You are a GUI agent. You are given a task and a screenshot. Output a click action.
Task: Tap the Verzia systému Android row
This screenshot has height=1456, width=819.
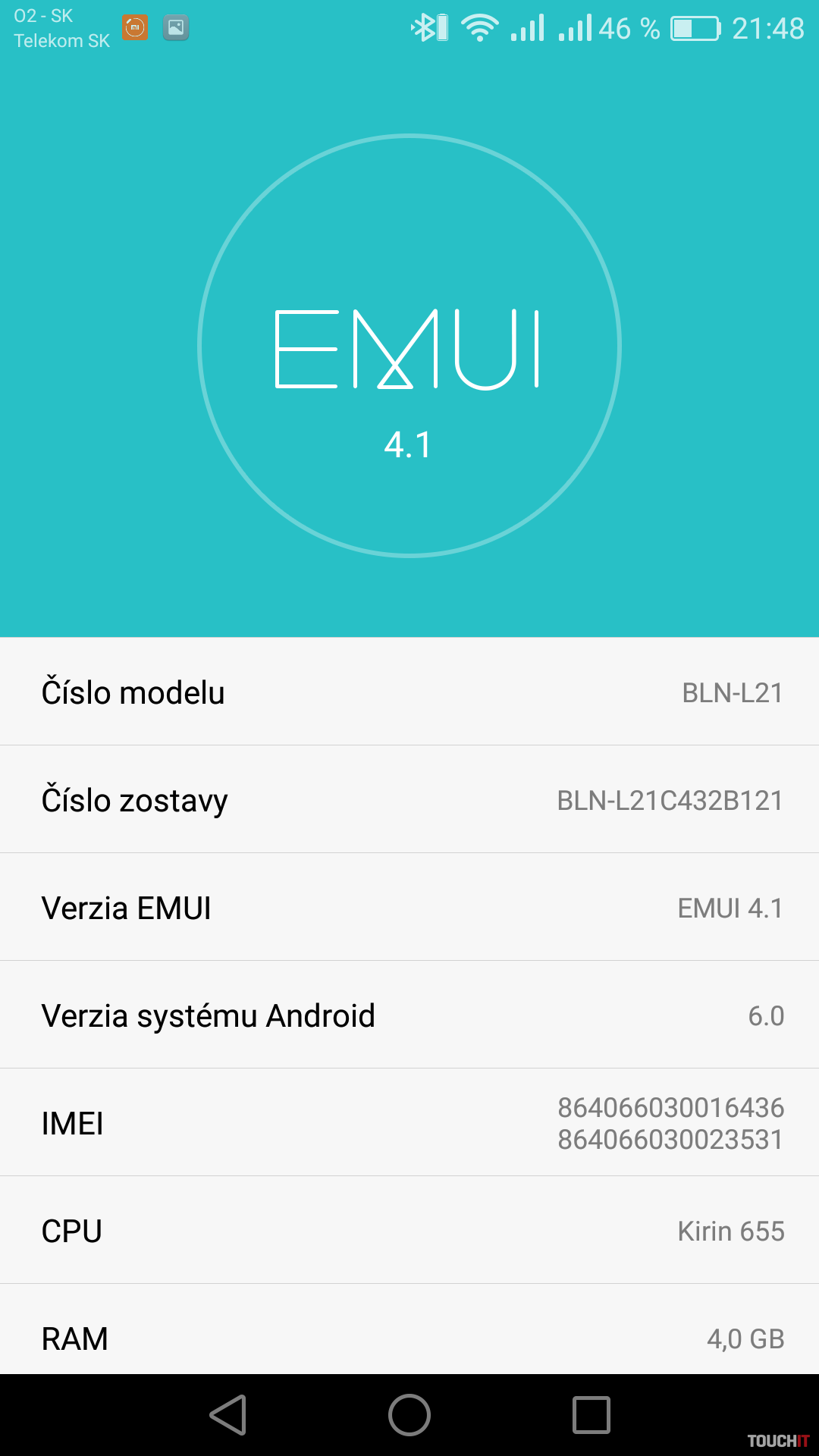pyautogui.click(x=409, y=1015)
